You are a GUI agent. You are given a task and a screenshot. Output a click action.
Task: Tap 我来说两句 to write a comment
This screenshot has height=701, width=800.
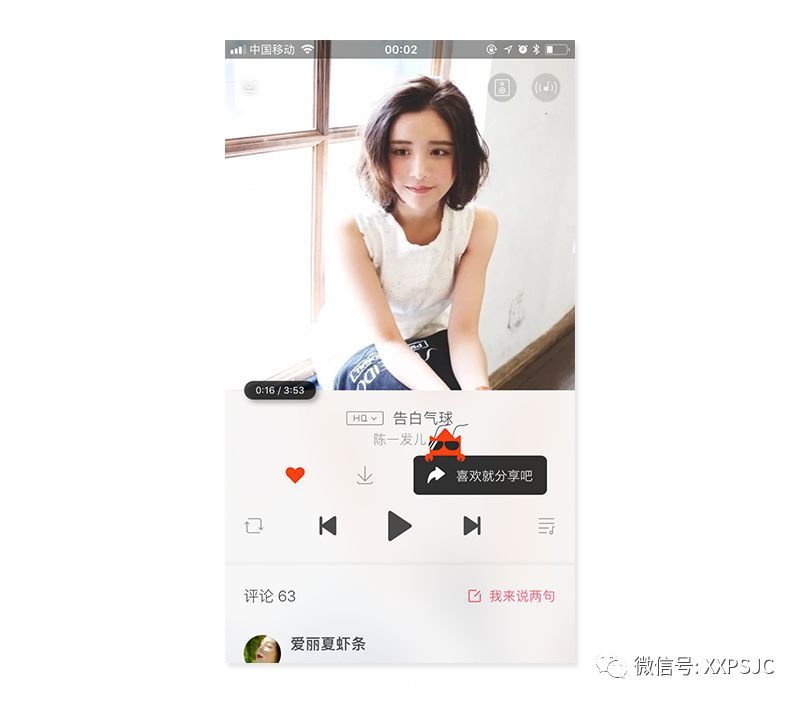[x=511, y=596]
